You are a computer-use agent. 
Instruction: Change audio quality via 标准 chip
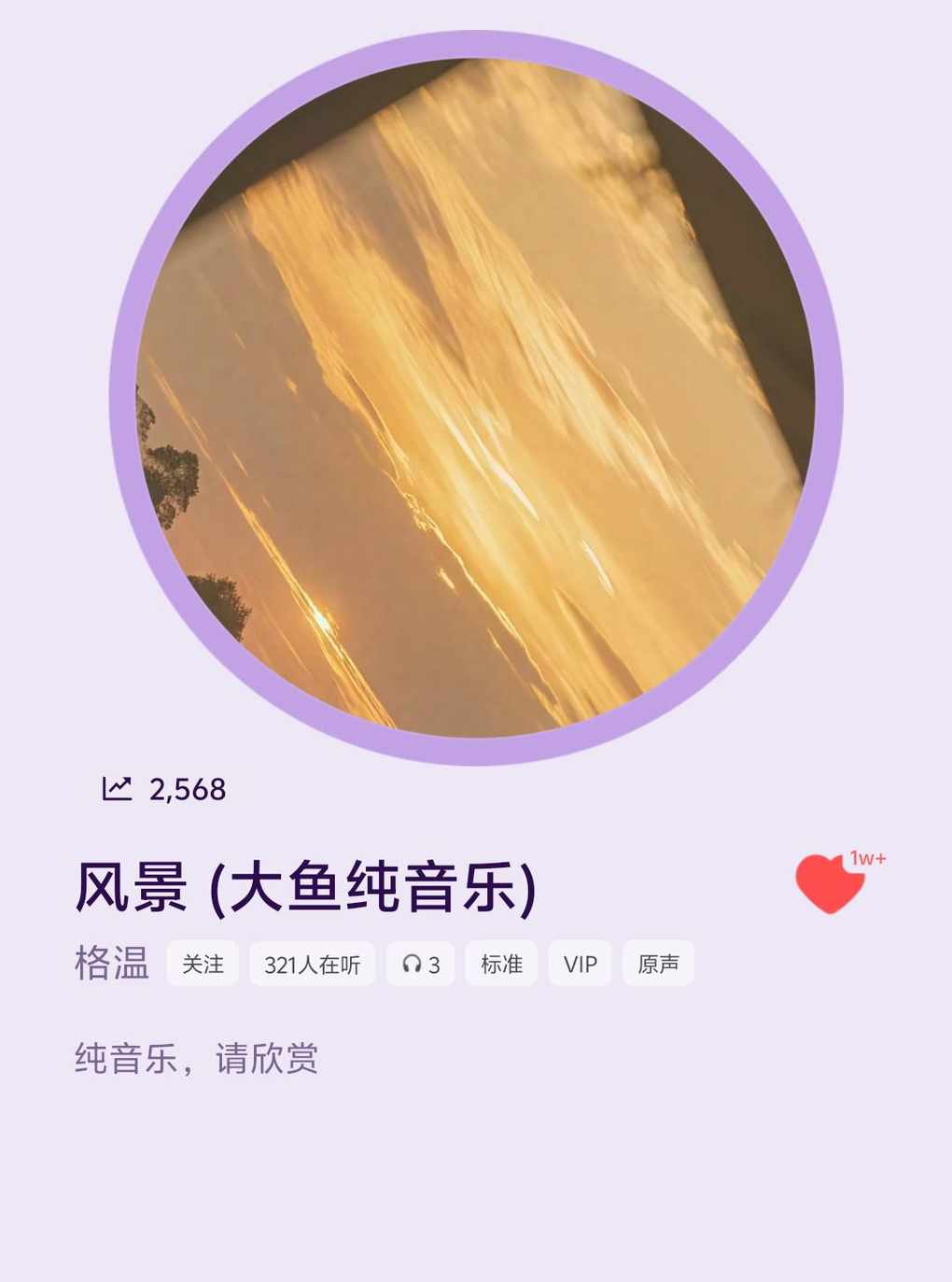tap(501, 964)
